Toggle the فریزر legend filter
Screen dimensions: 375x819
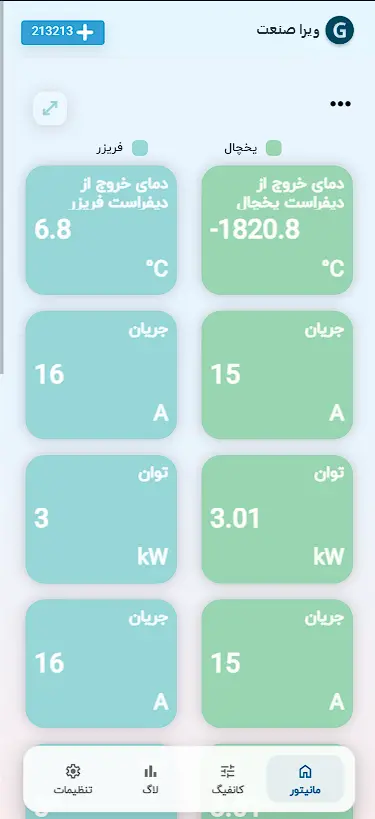(122, 148)
